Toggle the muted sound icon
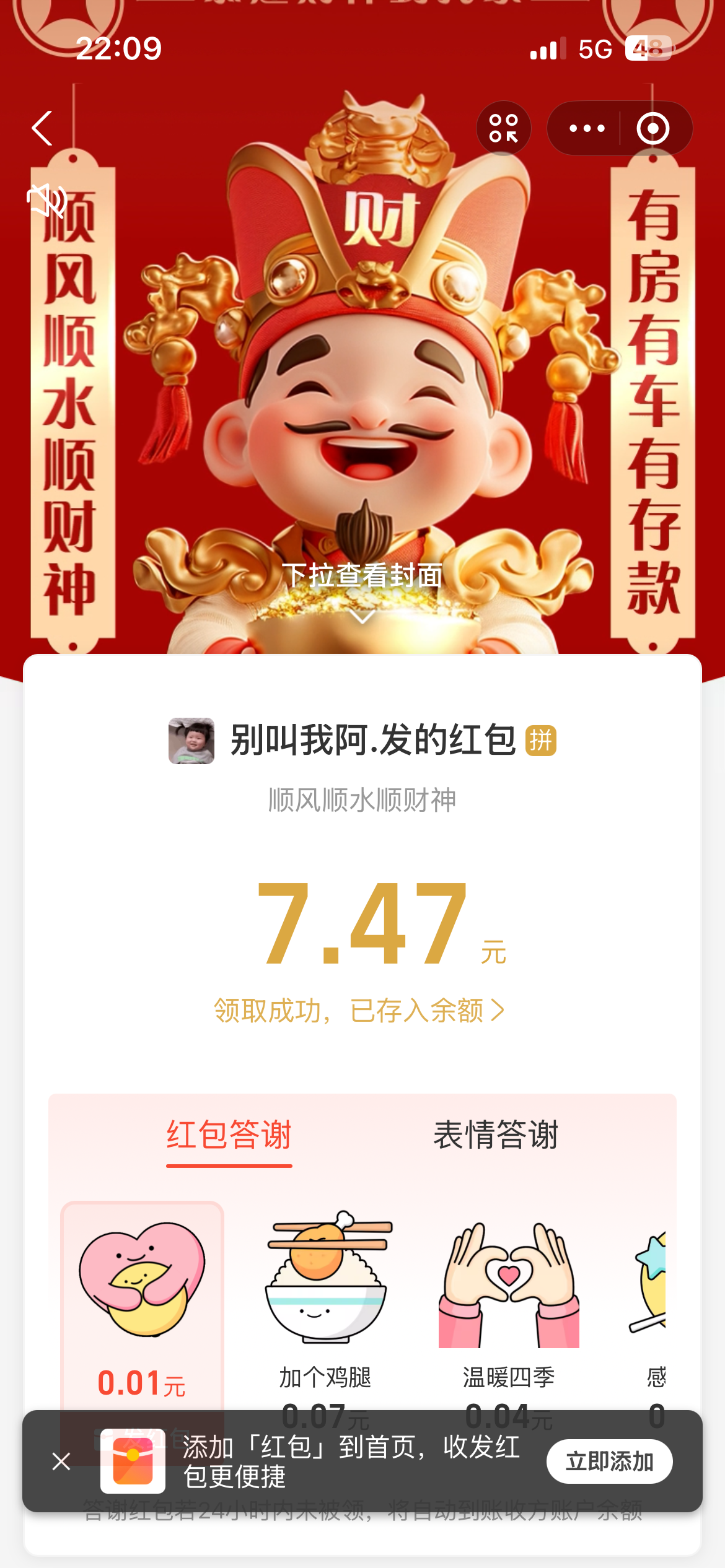Image resolution: width=725 pixels, height=1568 pixels. click(46, 200)
